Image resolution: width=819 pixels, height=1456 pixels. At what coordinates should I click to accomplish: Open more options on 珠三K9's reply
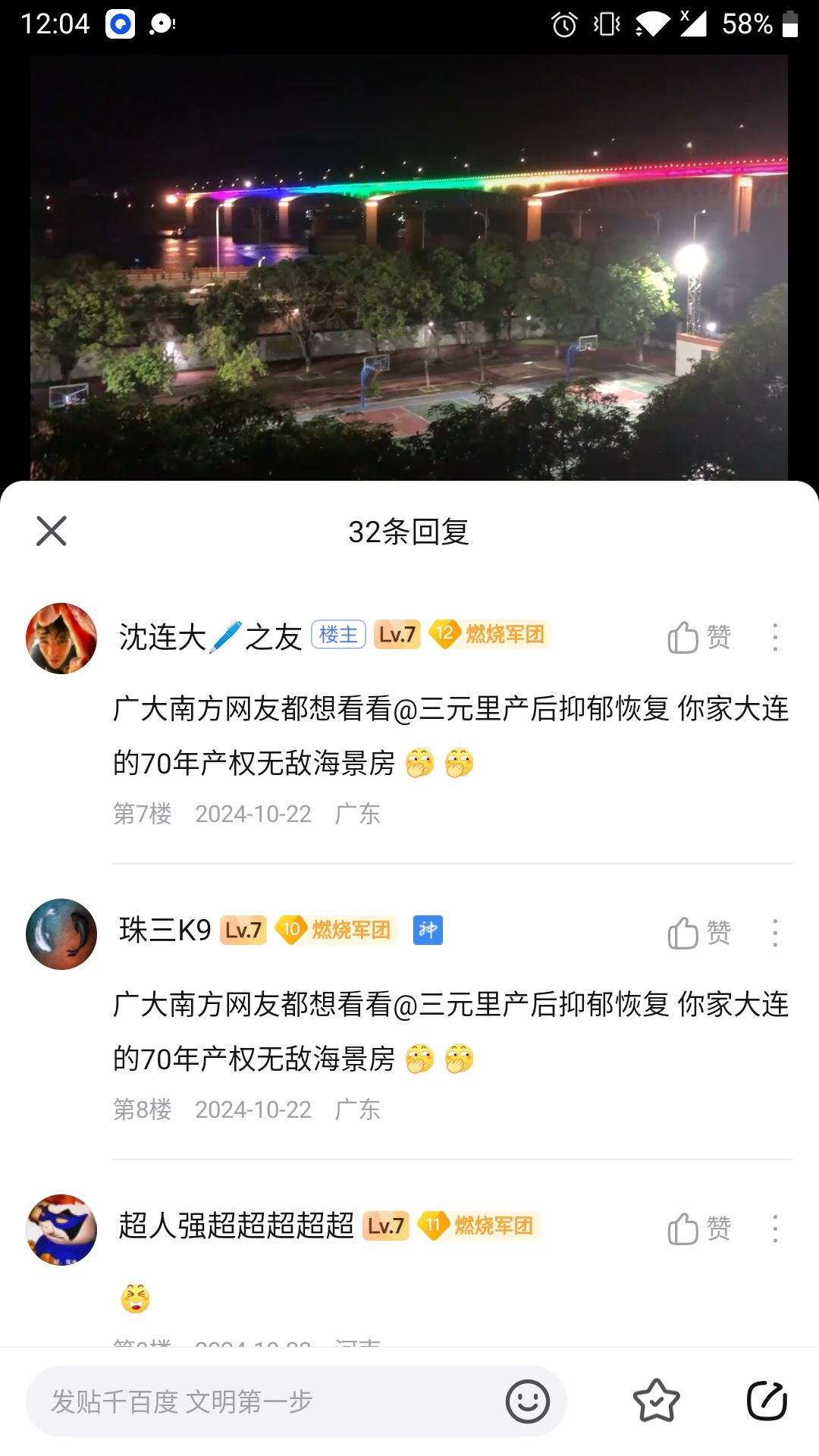774,933
